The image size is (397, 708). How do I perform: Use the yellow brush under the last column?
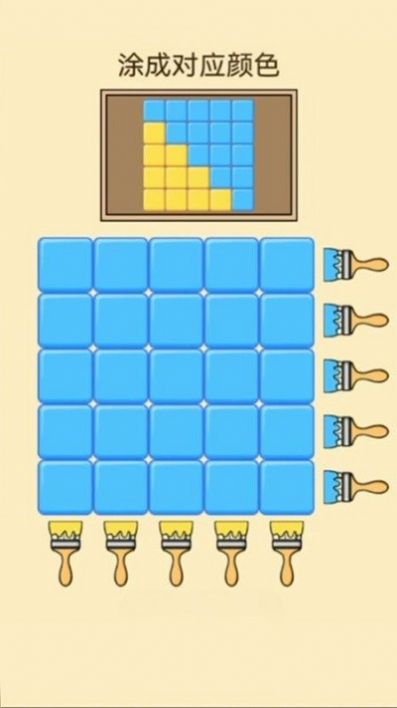pos(287,554)
